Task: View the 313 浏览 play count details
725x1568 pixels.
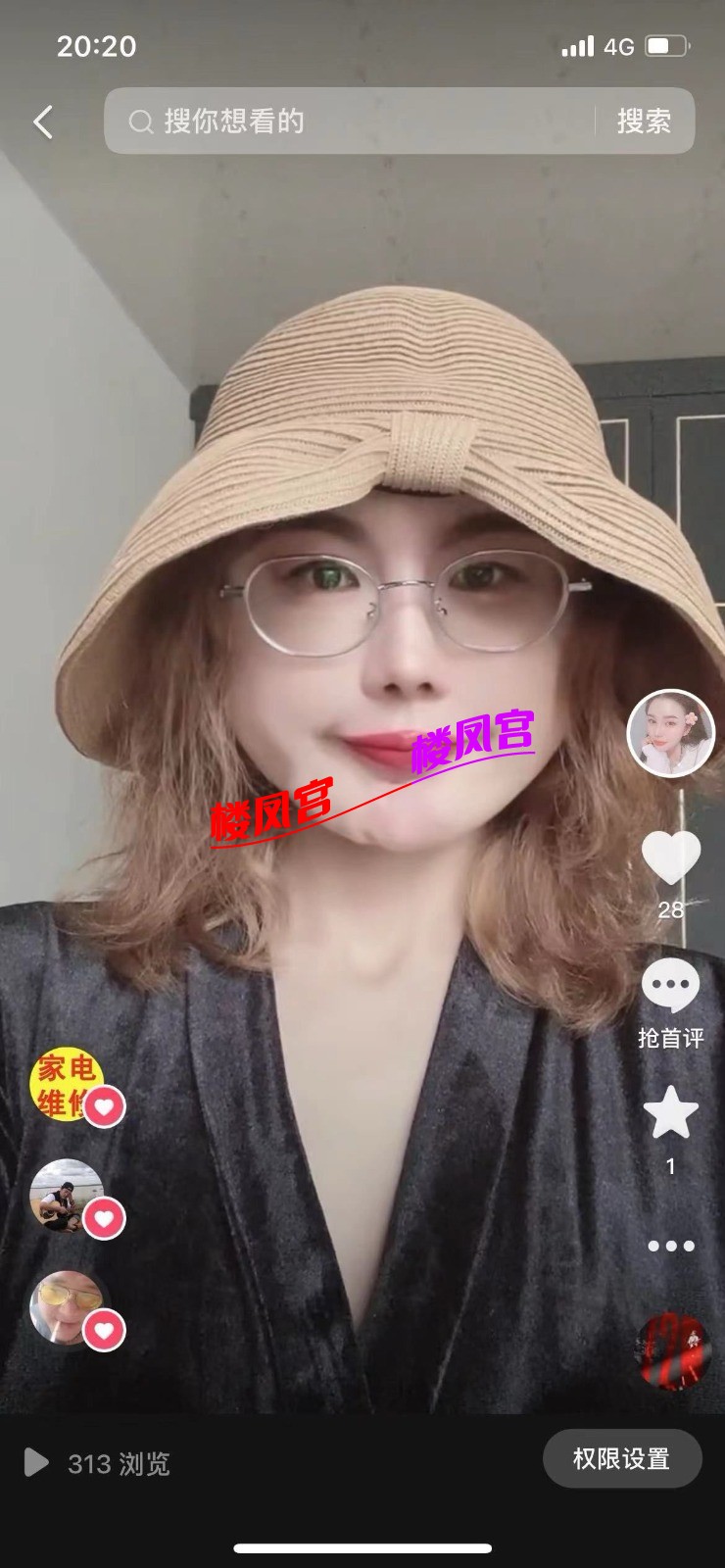Action: coord(98,1463)
